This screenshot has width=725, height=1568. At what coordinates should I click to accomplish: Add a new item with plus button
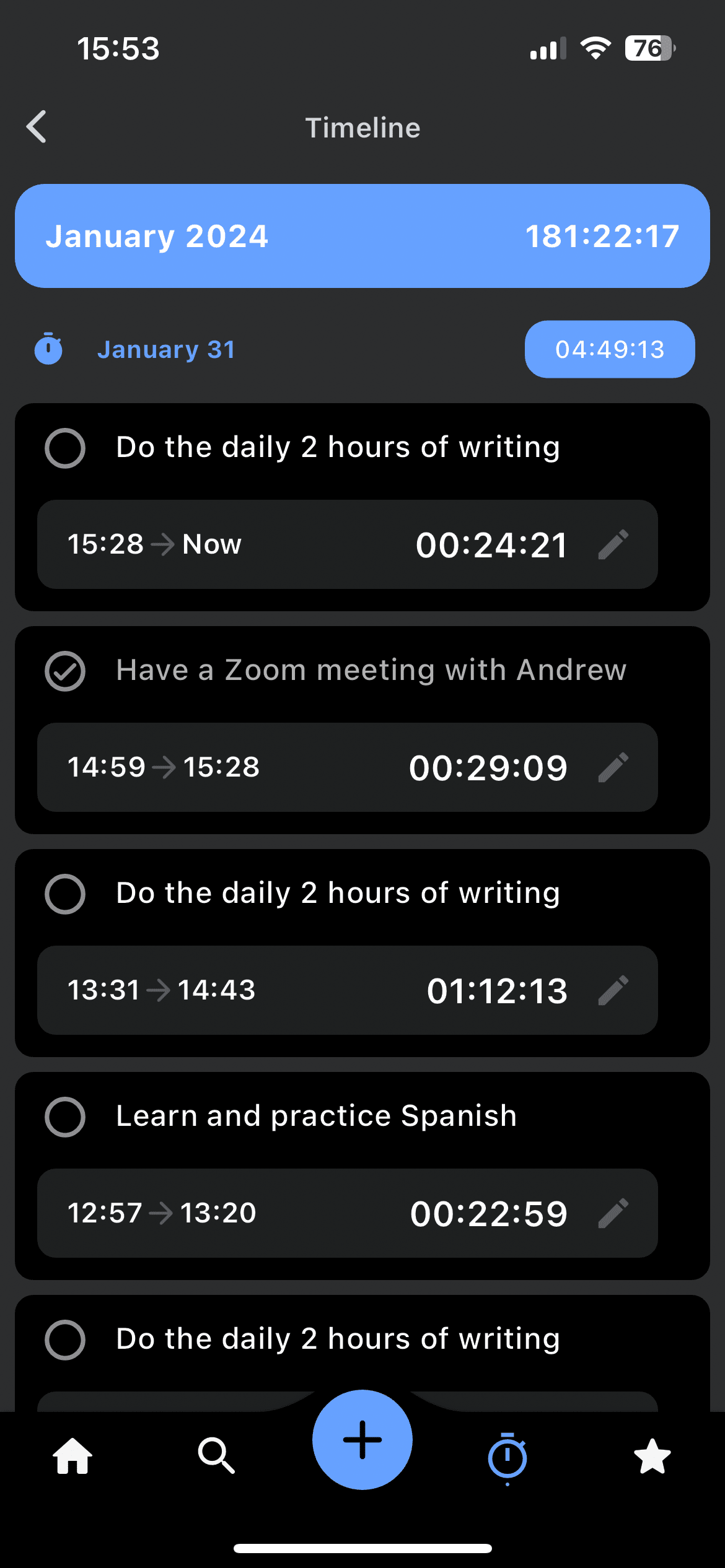click(362, 1440)
